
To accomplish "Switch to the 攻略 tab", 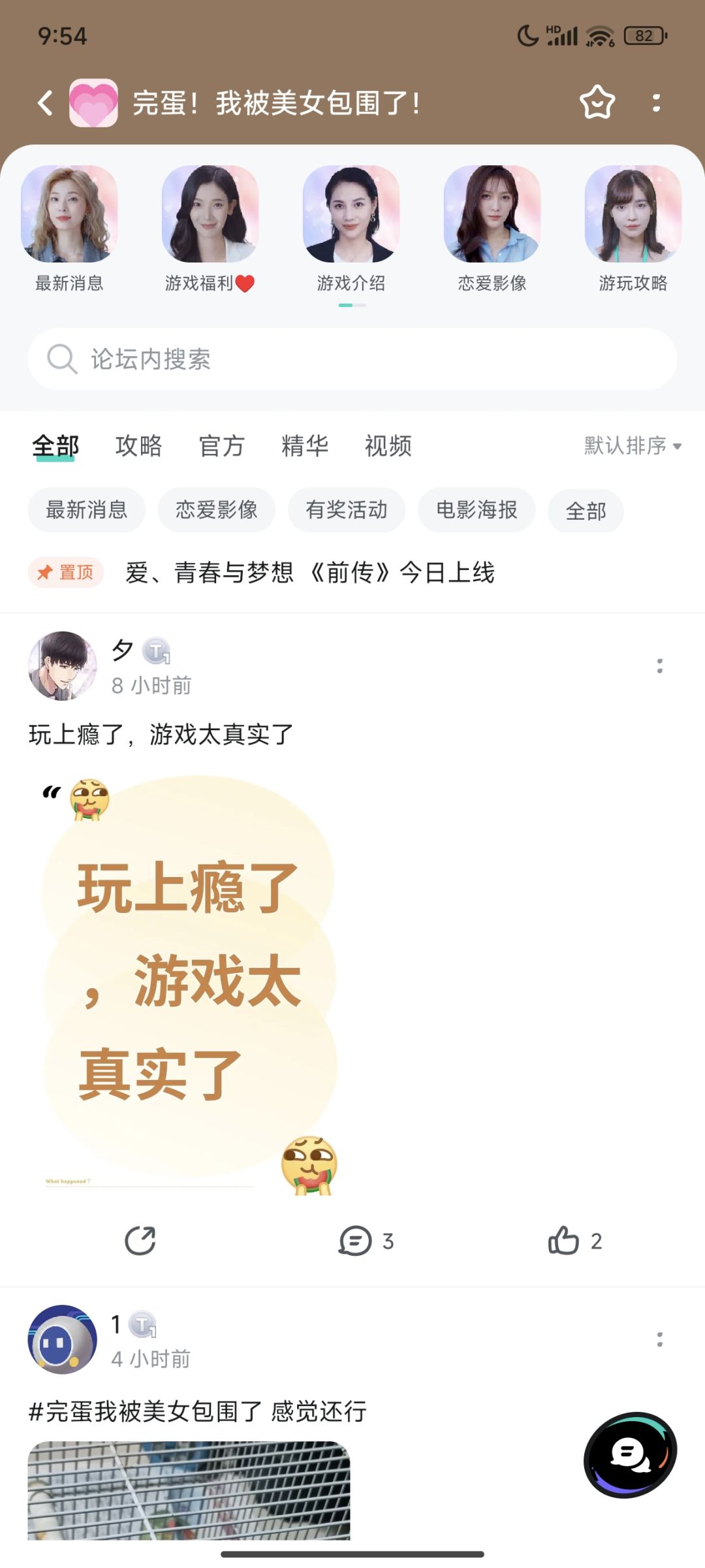I will [x=138, y=446].
